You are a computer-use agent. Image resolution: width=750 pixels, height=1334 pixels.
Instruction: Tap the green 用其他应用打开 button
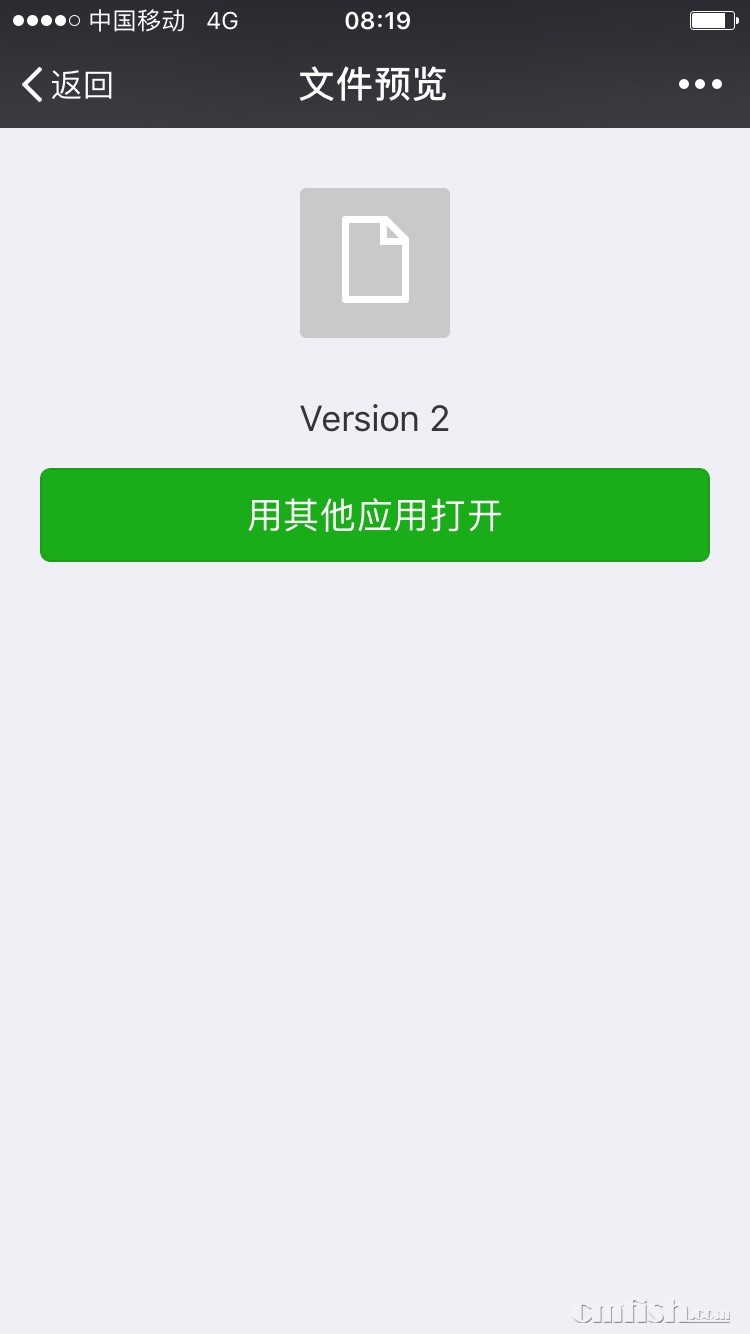click(x=375, y=515)
